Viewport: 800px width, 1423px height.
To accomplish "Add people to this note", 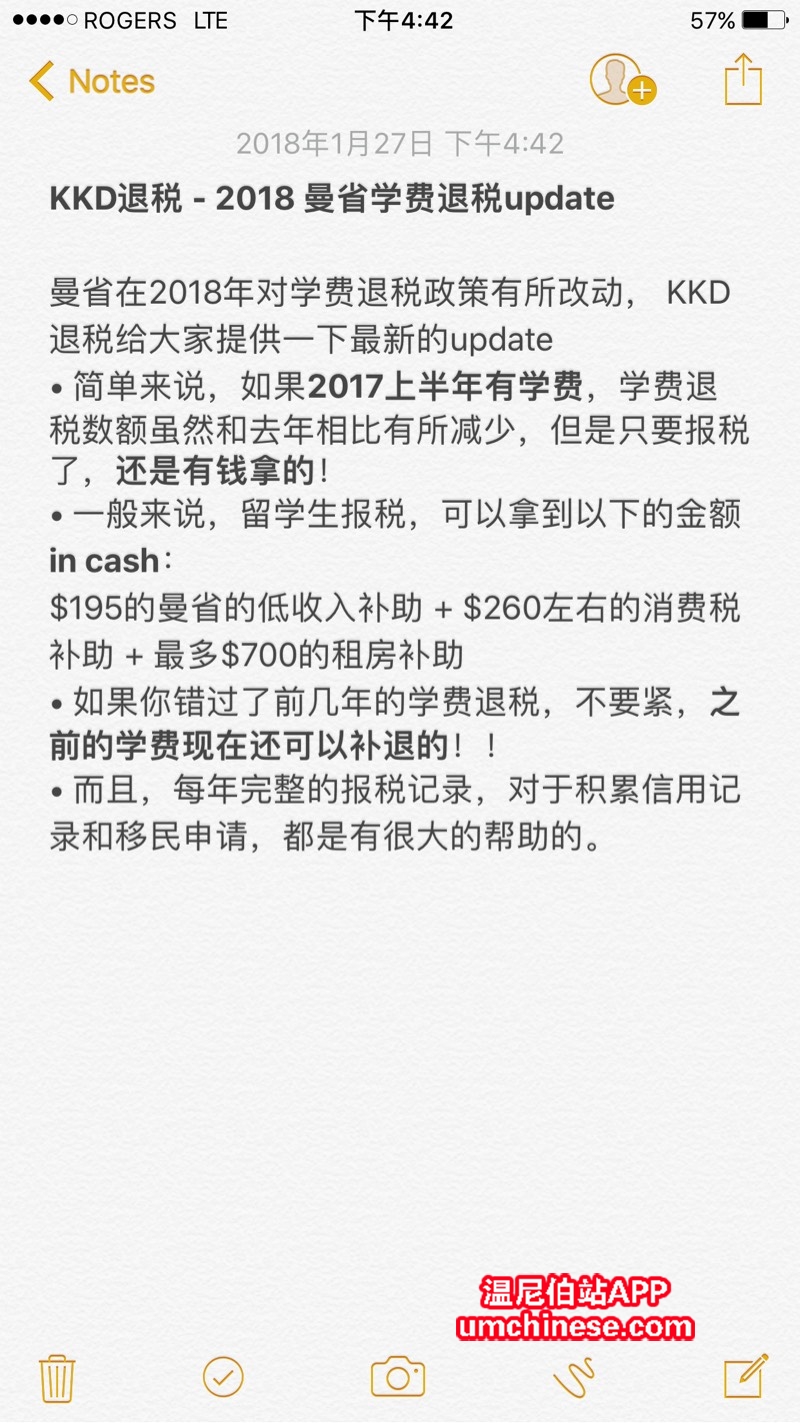I will coord(620,80).
